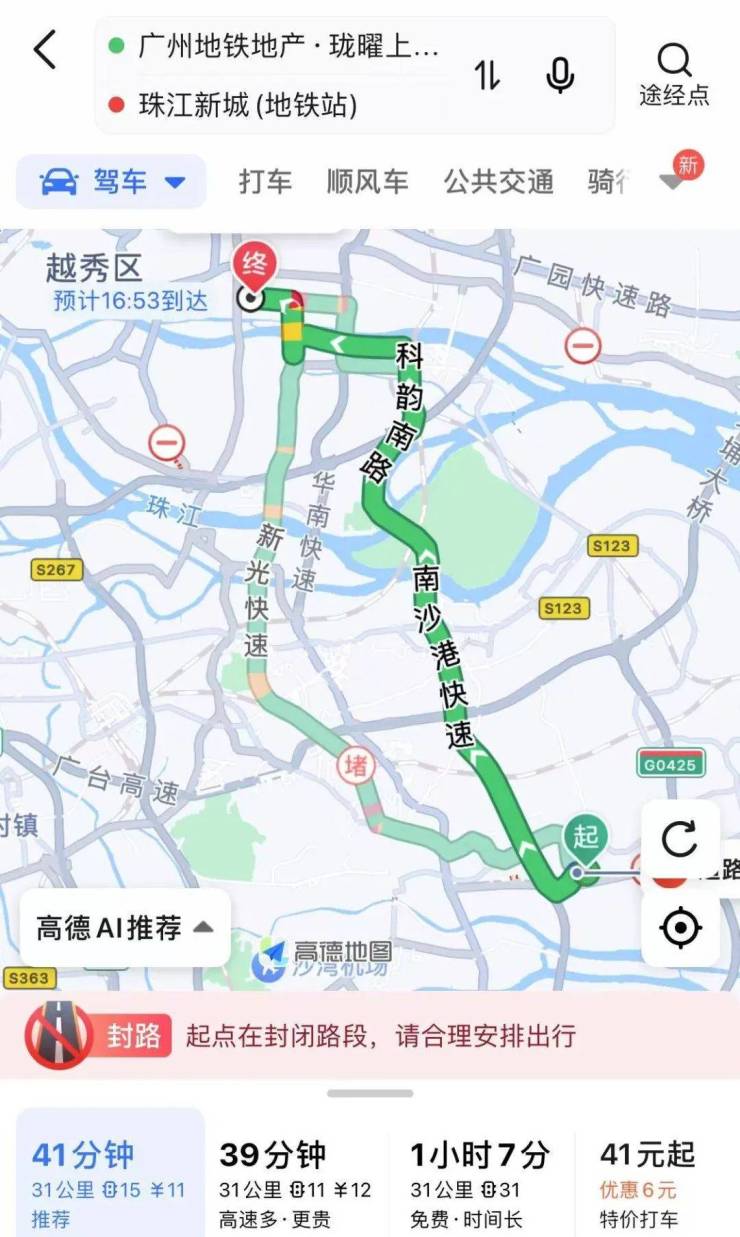Refresh the route results

click(x=680, y=839)
